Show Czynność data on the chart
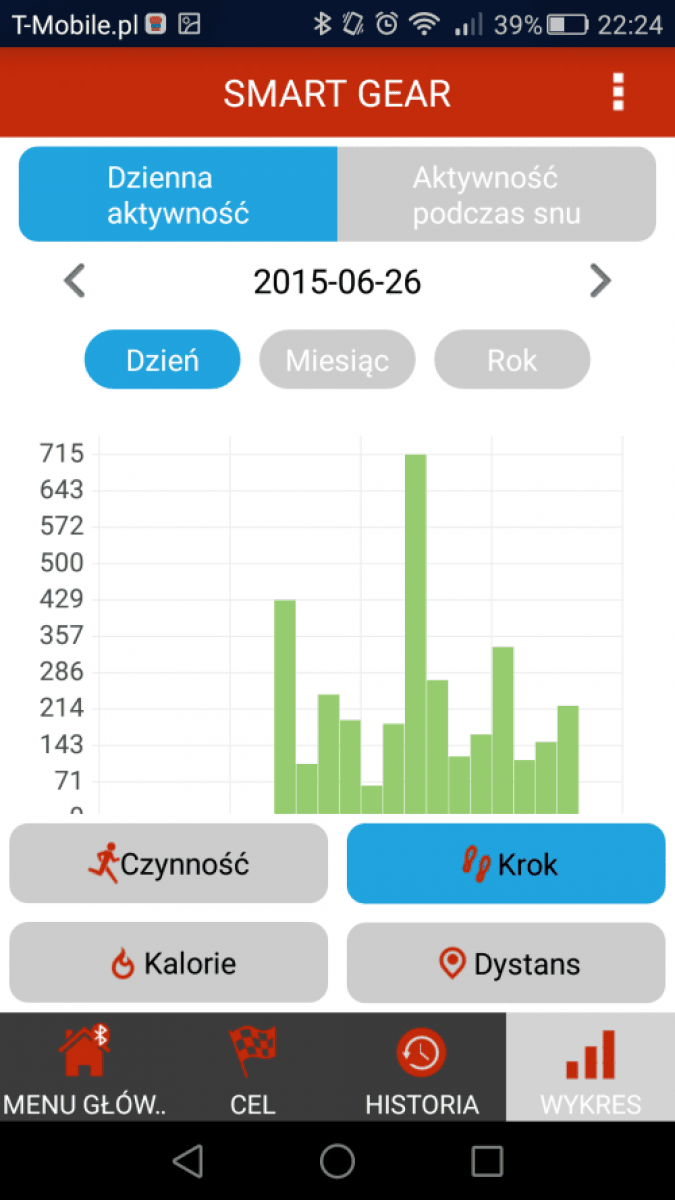The width and height of the screenshot is (675, 1200). click(169, 863)
